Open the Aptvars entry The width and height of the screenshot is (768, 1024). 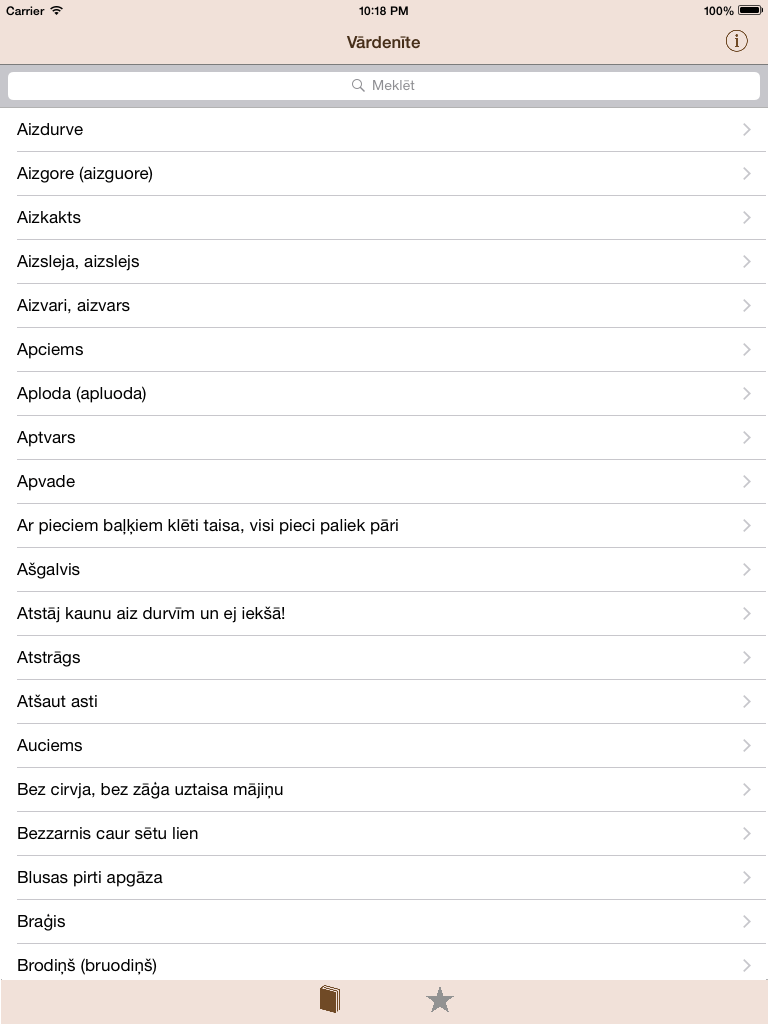(x=300, y=437)
